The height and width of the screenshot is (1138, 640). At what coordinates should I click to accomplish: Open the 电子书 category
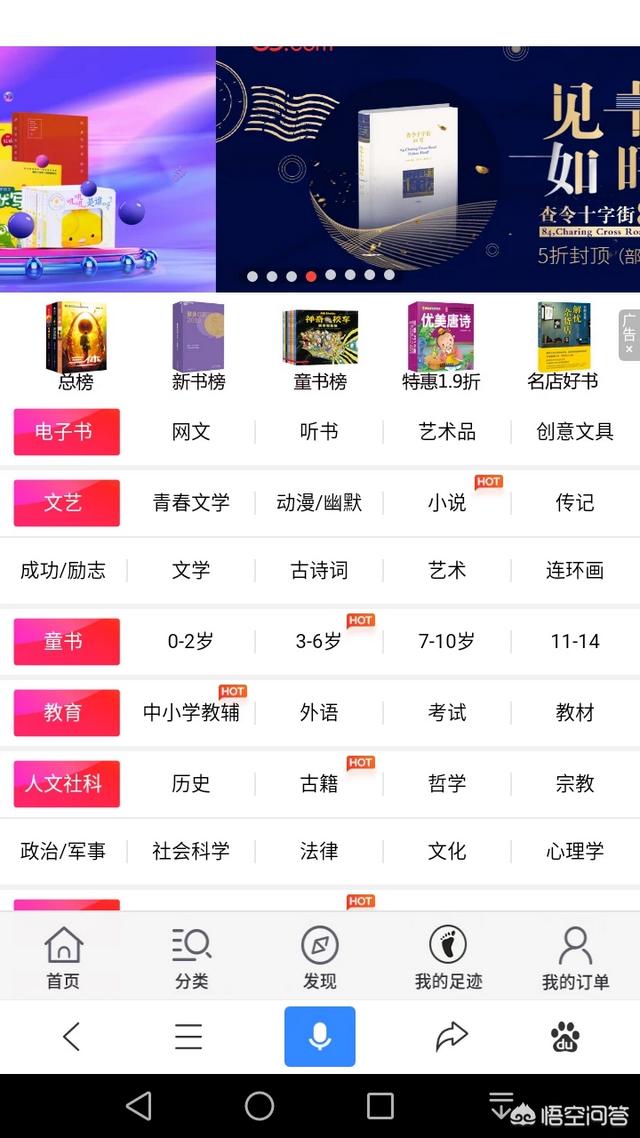(67, 432)
